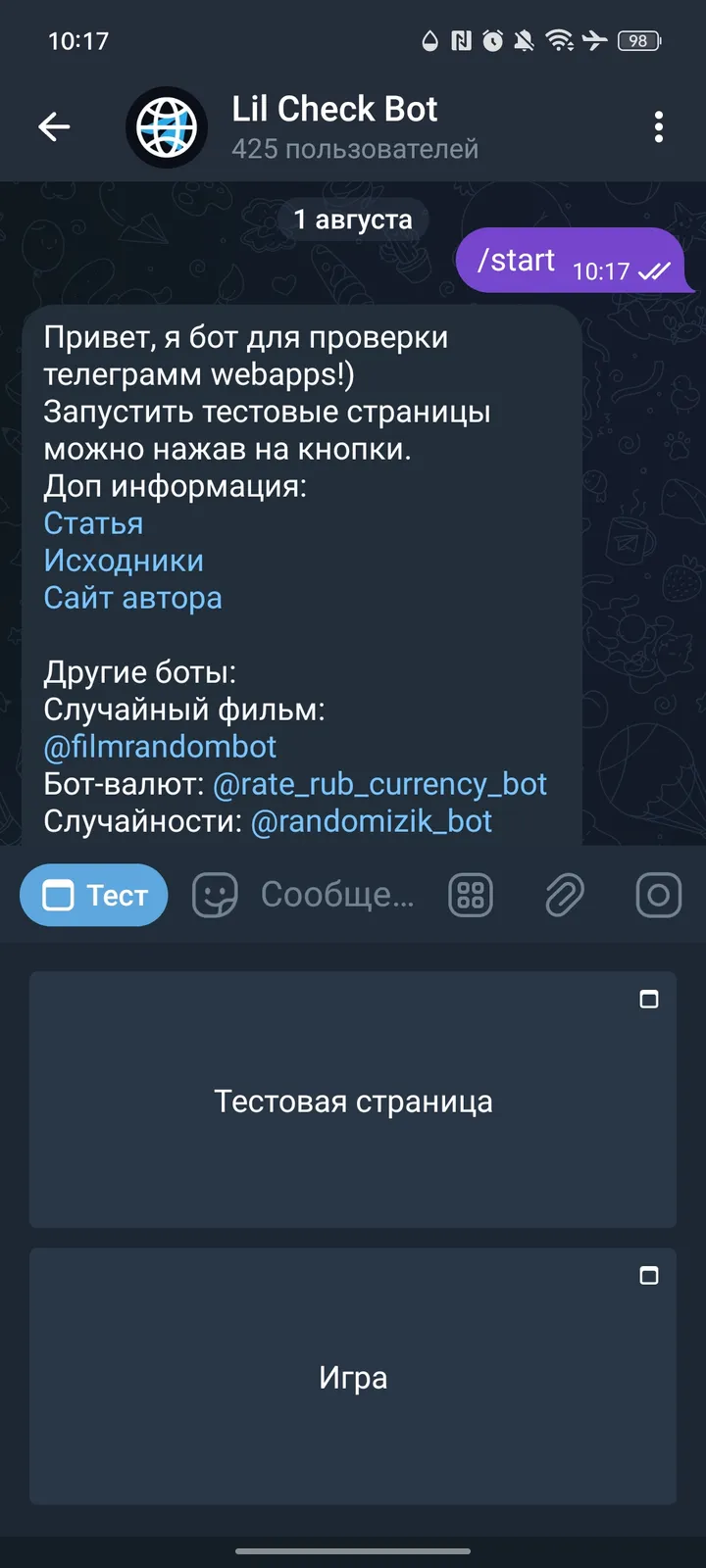The width and height of the screenshot is (706, 1568).
Task: Open the @filmrandombot mention link
Action: 160,747
